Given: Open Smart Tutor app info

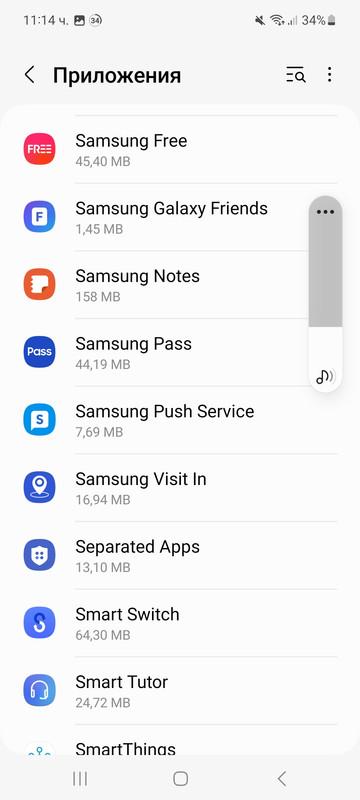Looking at the screenshot, I should tap(180, 691).
